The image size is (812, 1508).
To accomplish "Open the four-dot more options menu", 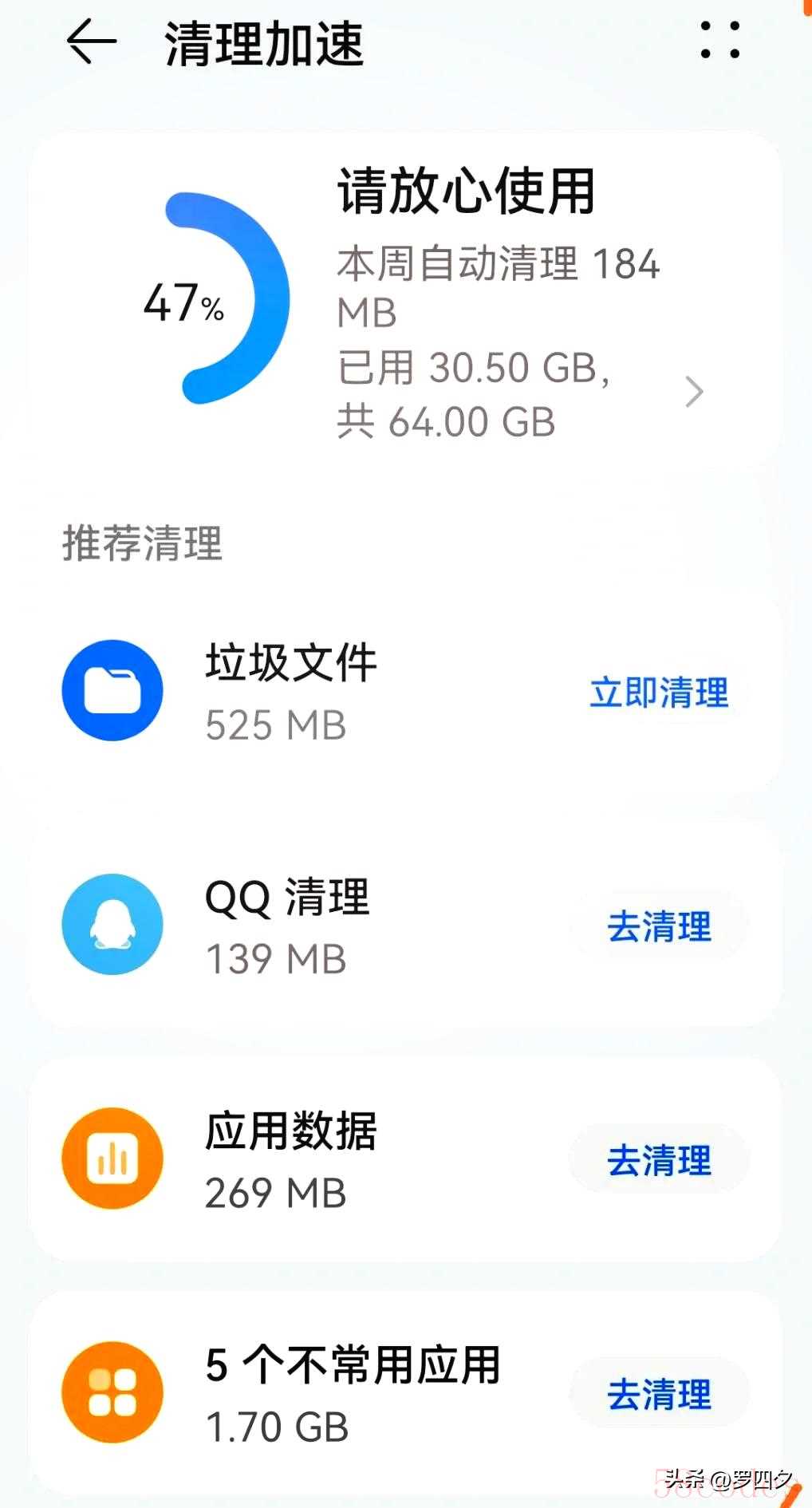I will pyautogui.click(x=719, y=41).
